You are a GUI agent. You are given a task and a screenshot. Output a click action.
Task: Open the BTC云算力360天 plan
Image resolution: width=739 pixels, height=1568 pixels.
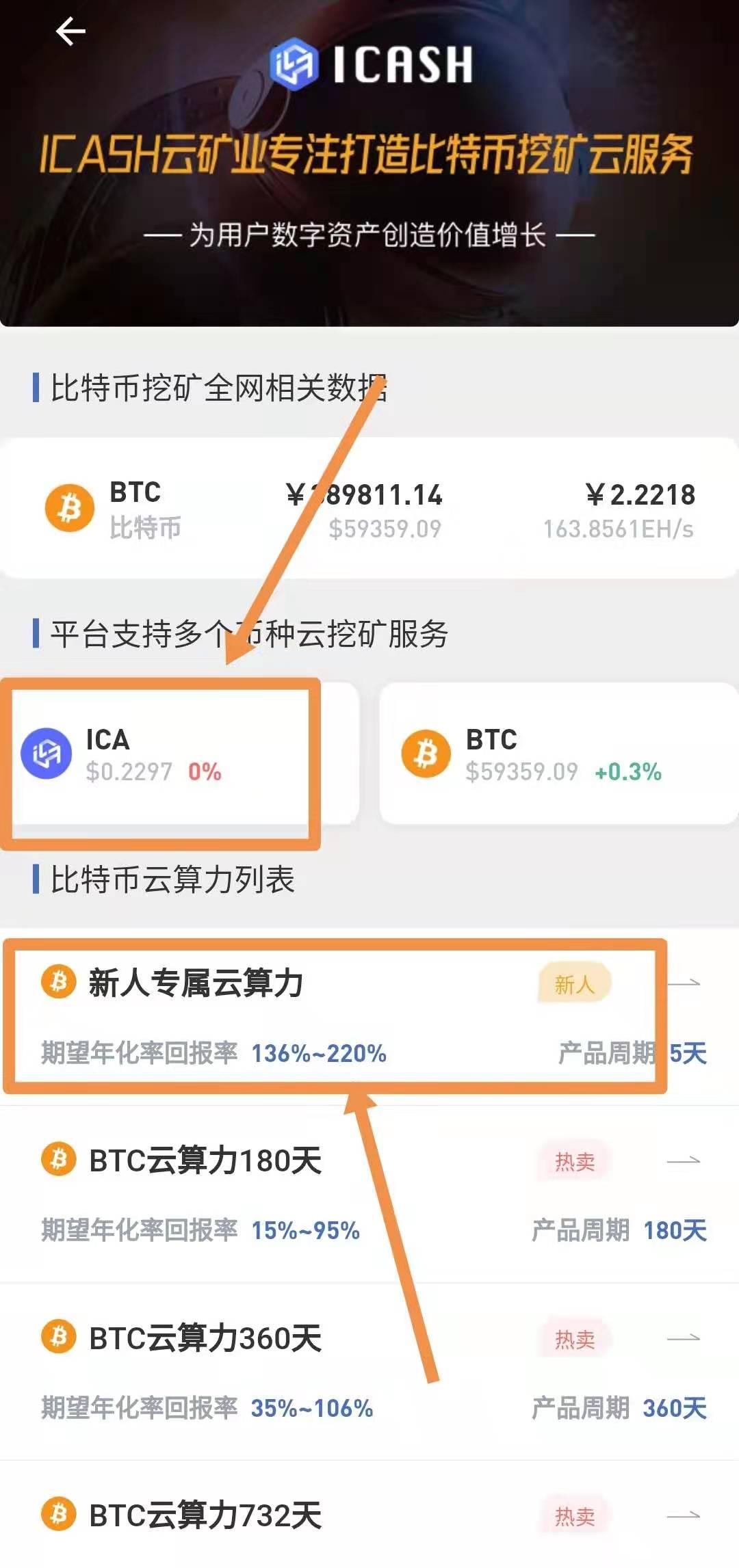[x=369, y=1371]
